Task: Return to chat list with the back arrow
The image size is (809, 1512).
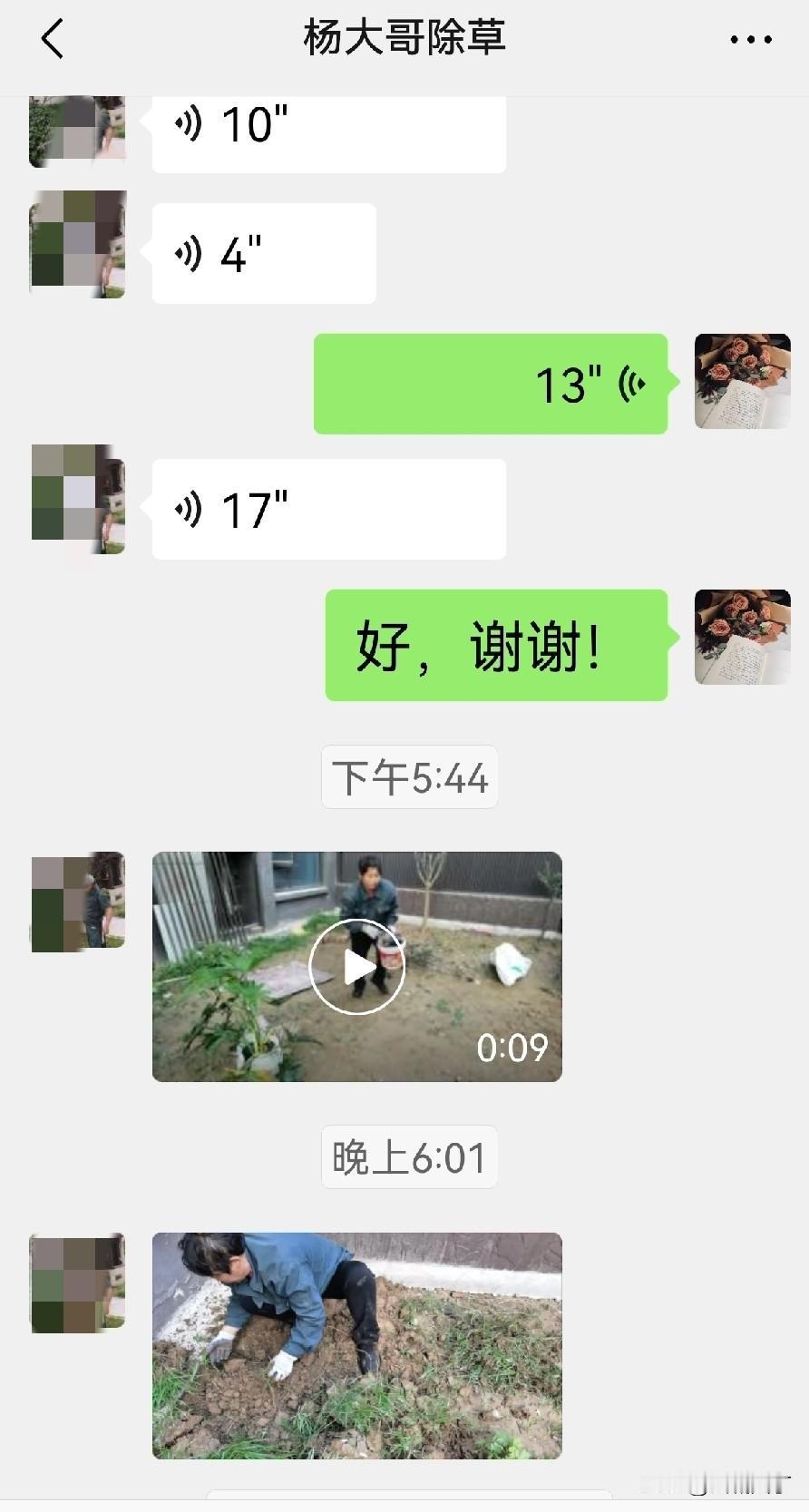Action: 52,39
